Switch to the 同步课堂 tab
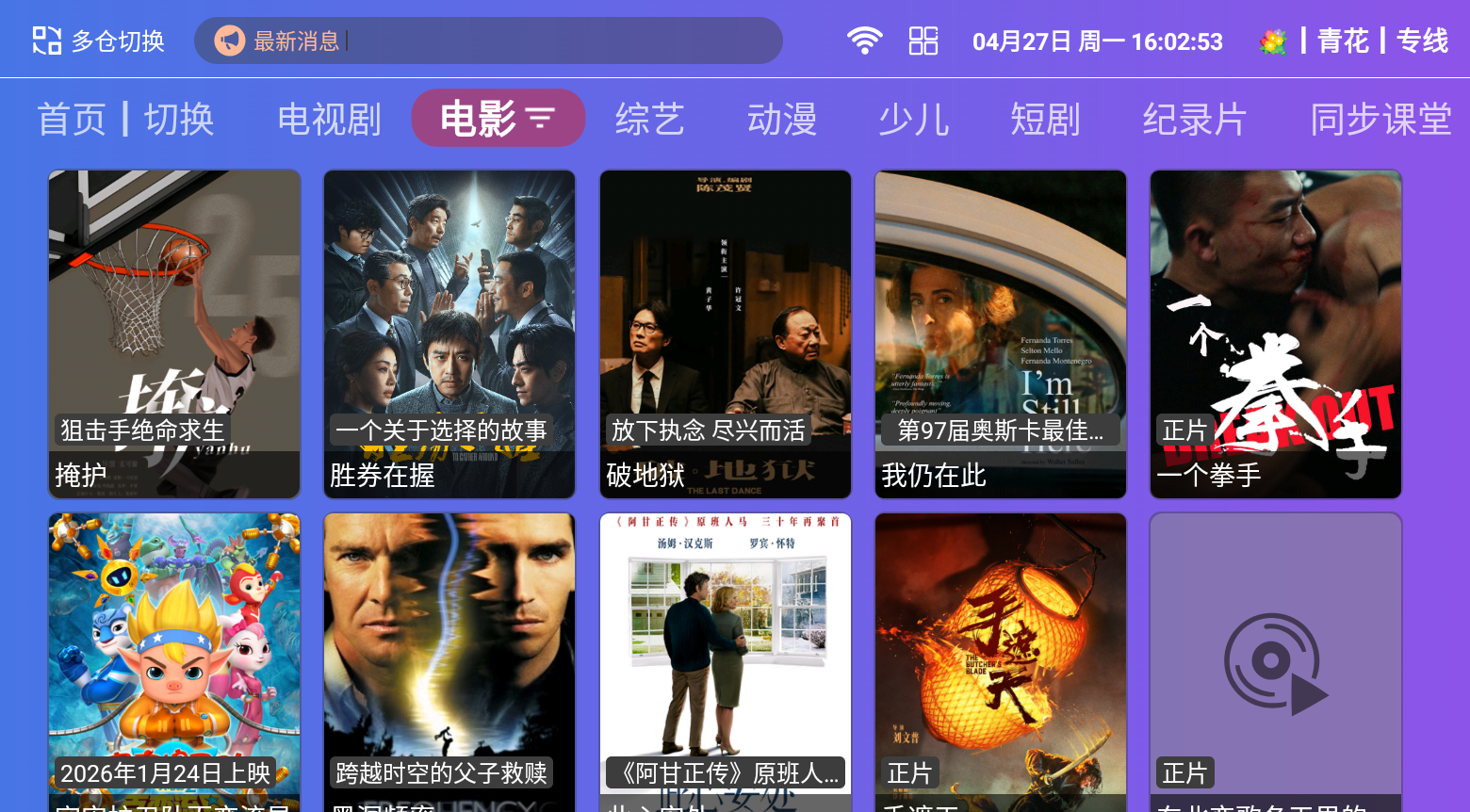Image resolution: width=1470 pixels, height=812 pixels. [1380, 120]
